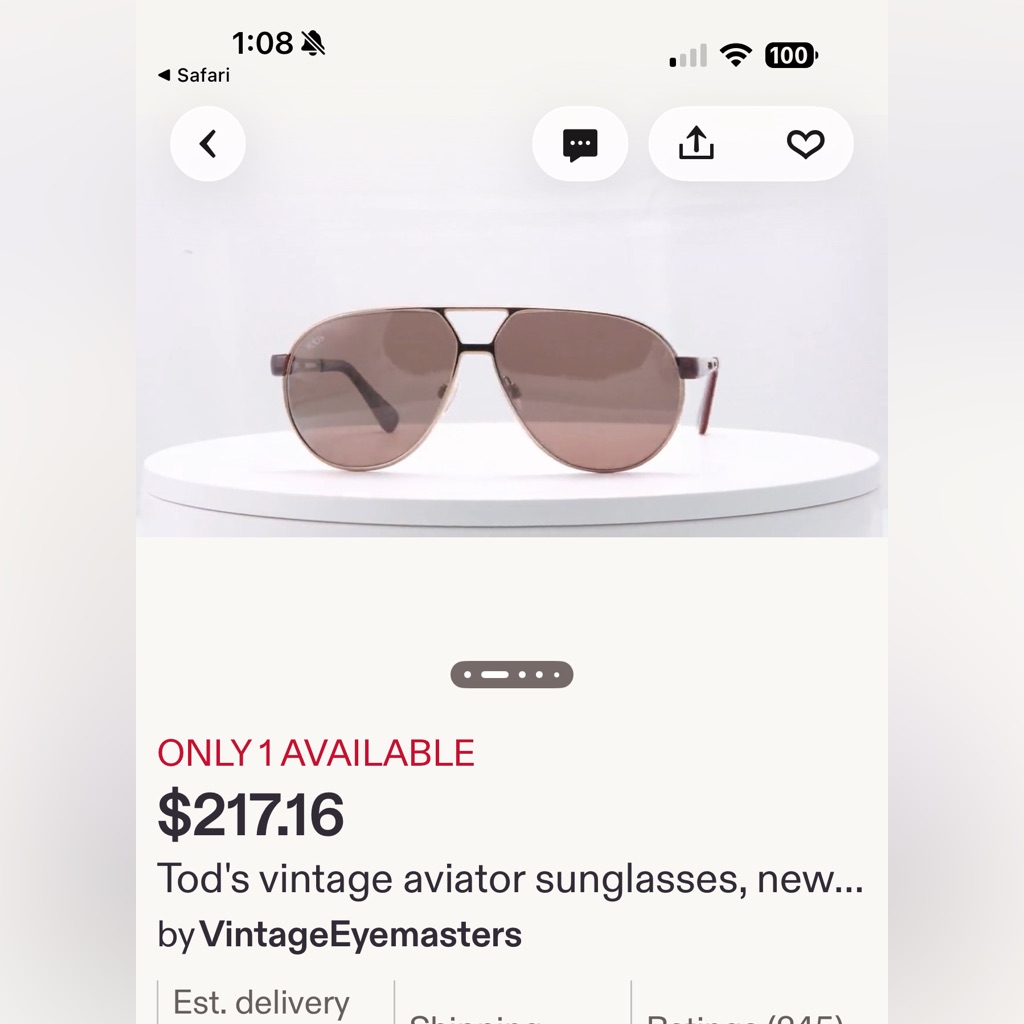The height and width of the screenshot is (1024, 1024).
Task: Share this sunglasses listing
Action: 696,144
